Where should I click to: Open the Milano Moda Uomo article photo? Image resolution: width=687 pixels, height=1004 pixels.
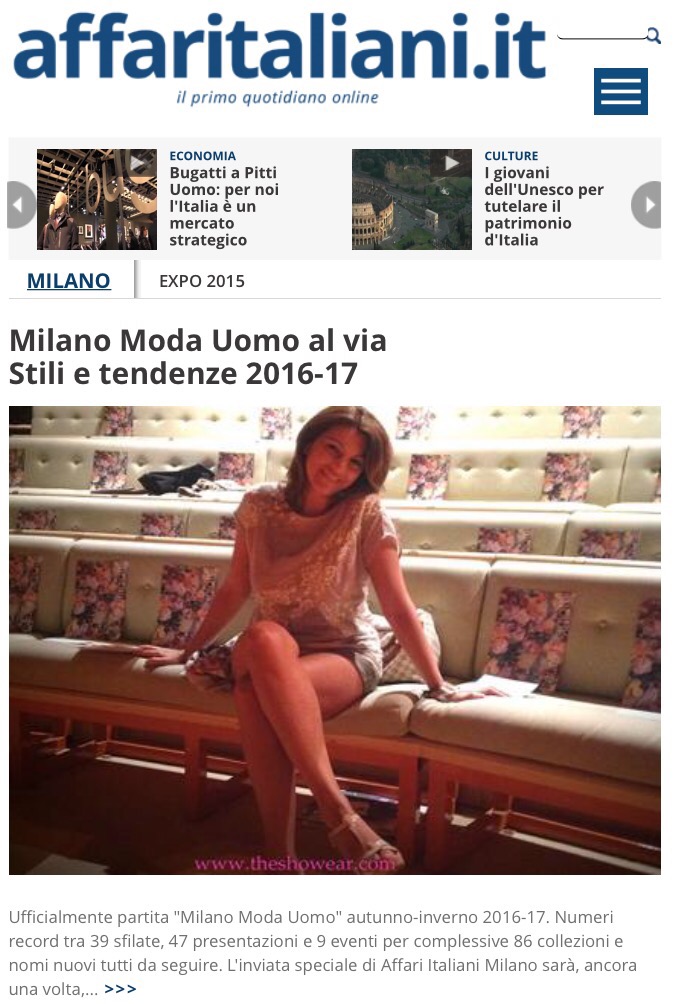coord(334,640)
